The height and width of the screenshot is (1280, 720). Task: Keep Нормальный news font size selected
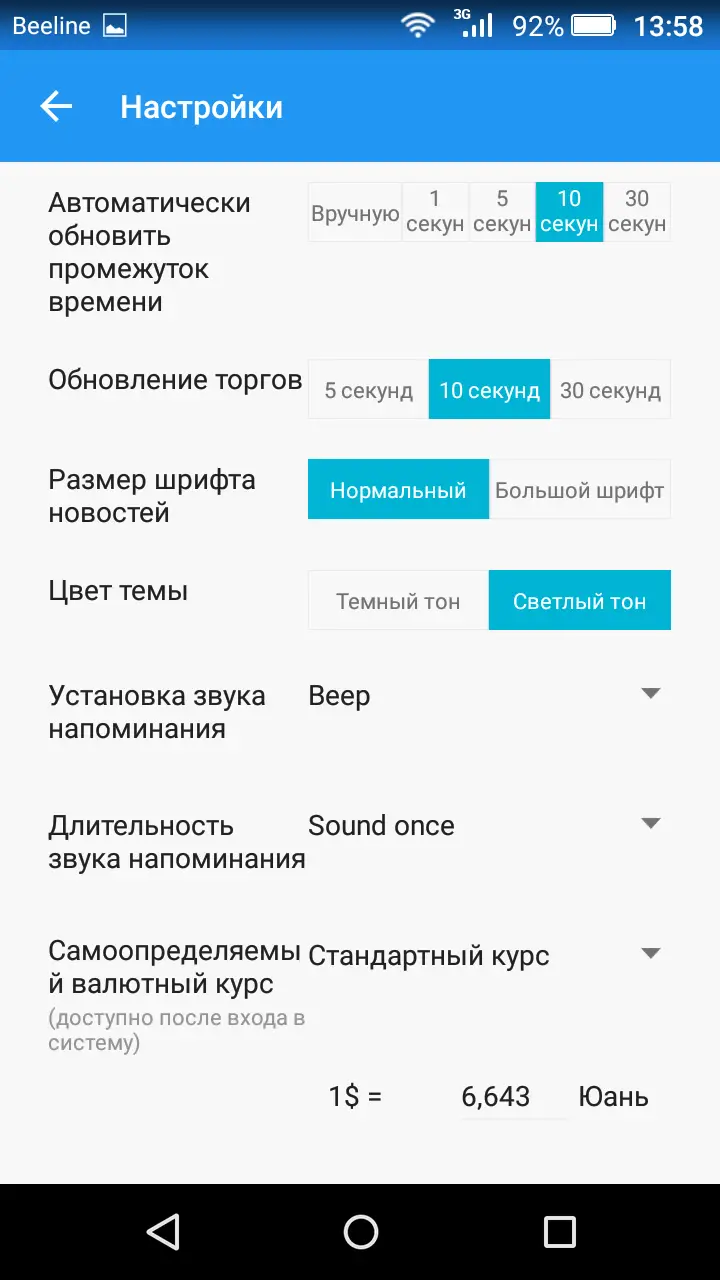coord(398,490)
